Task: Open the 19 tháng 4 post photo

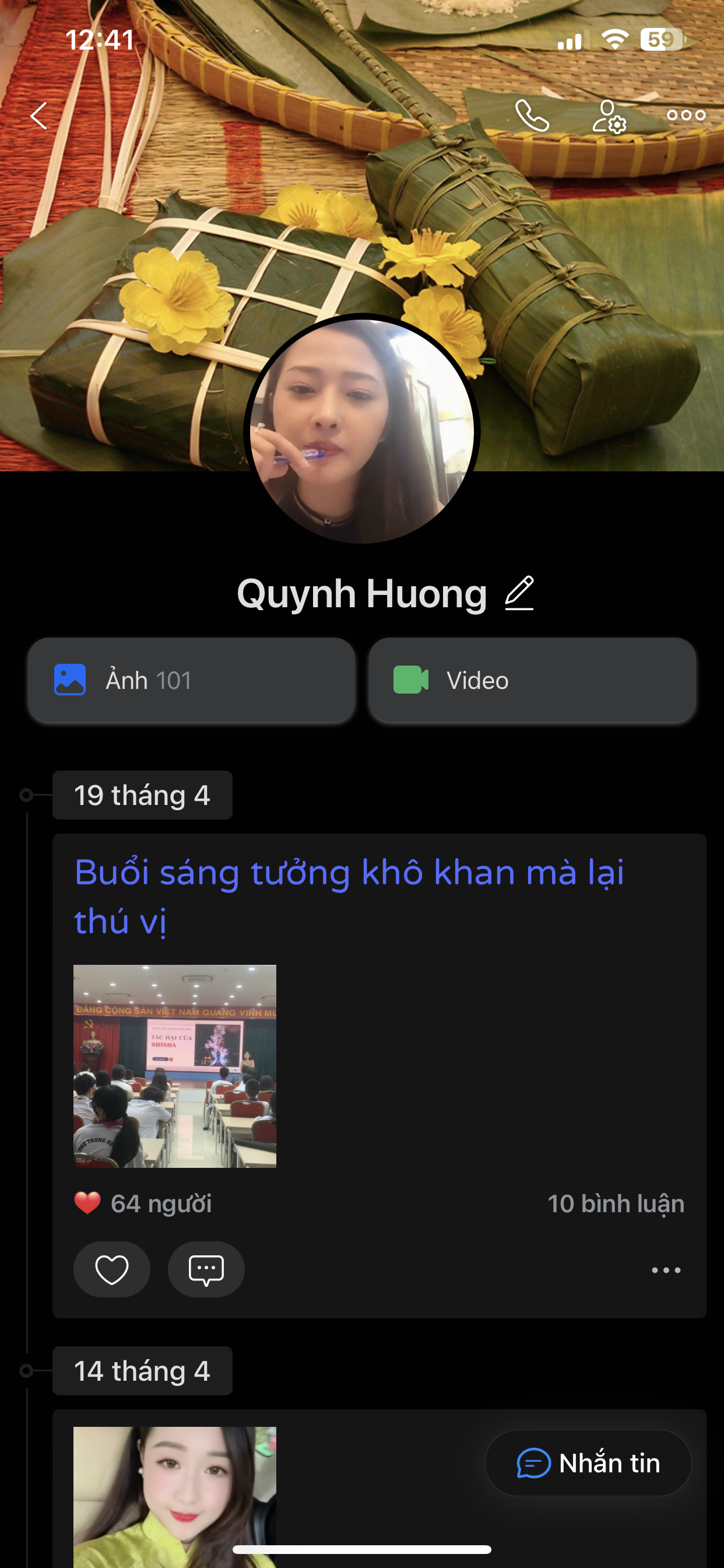Action: 175,1066
